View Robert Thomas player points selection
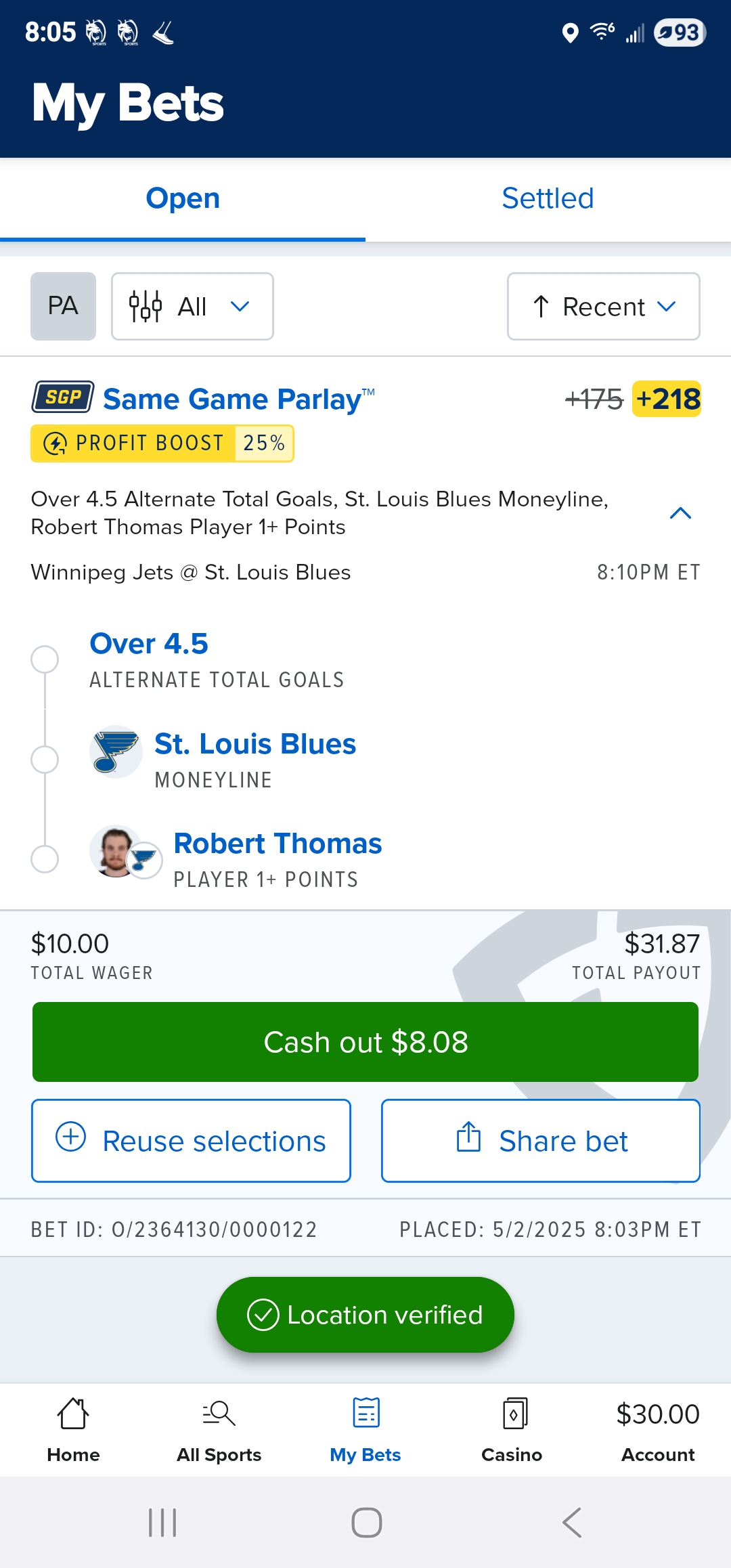 (278, 844)
